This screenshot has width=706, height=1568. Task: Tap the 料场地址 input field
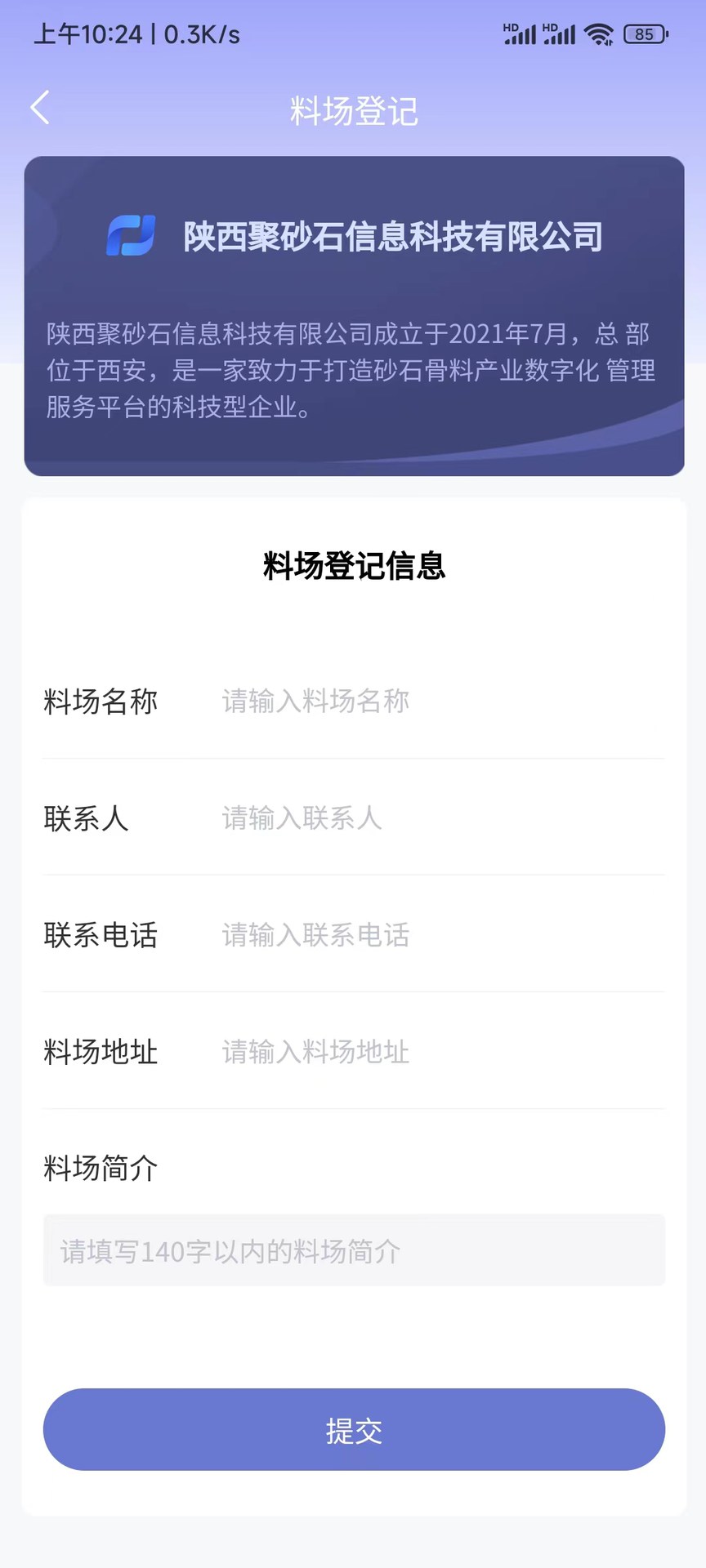click(409, 1053)
